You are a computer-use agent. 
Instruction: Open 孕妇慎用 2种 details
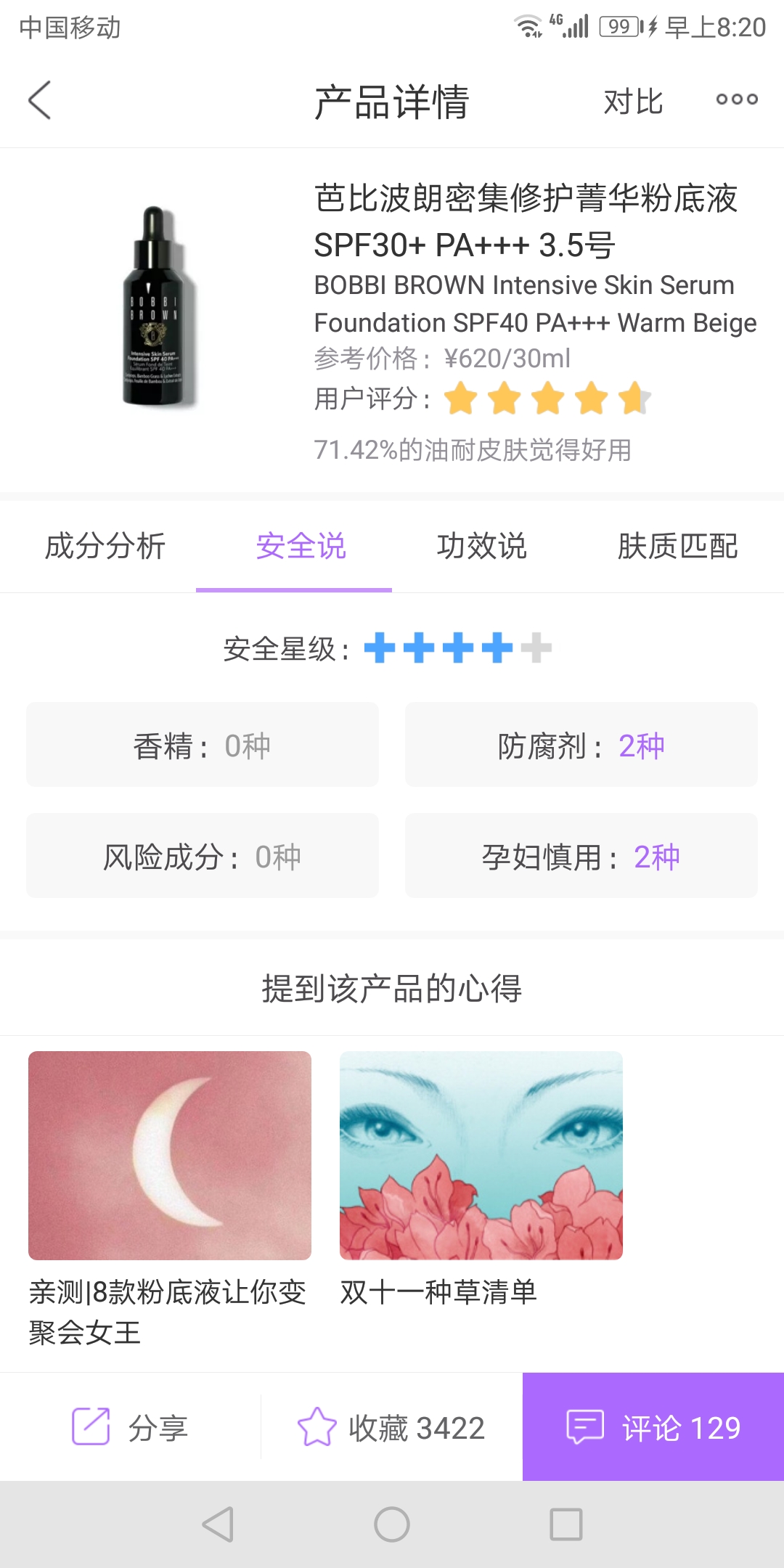click(580, 856)
